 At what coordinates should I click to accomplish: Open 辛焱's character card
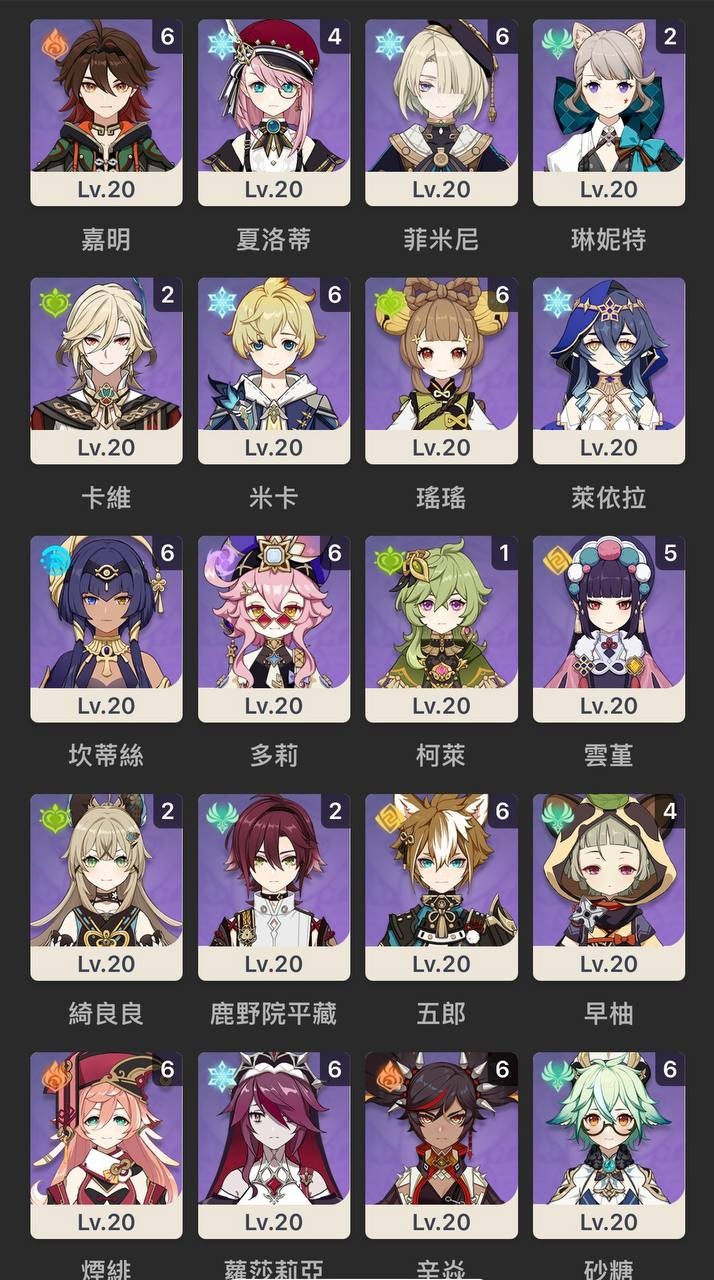pyautogui.click(x=441, y=1144)
